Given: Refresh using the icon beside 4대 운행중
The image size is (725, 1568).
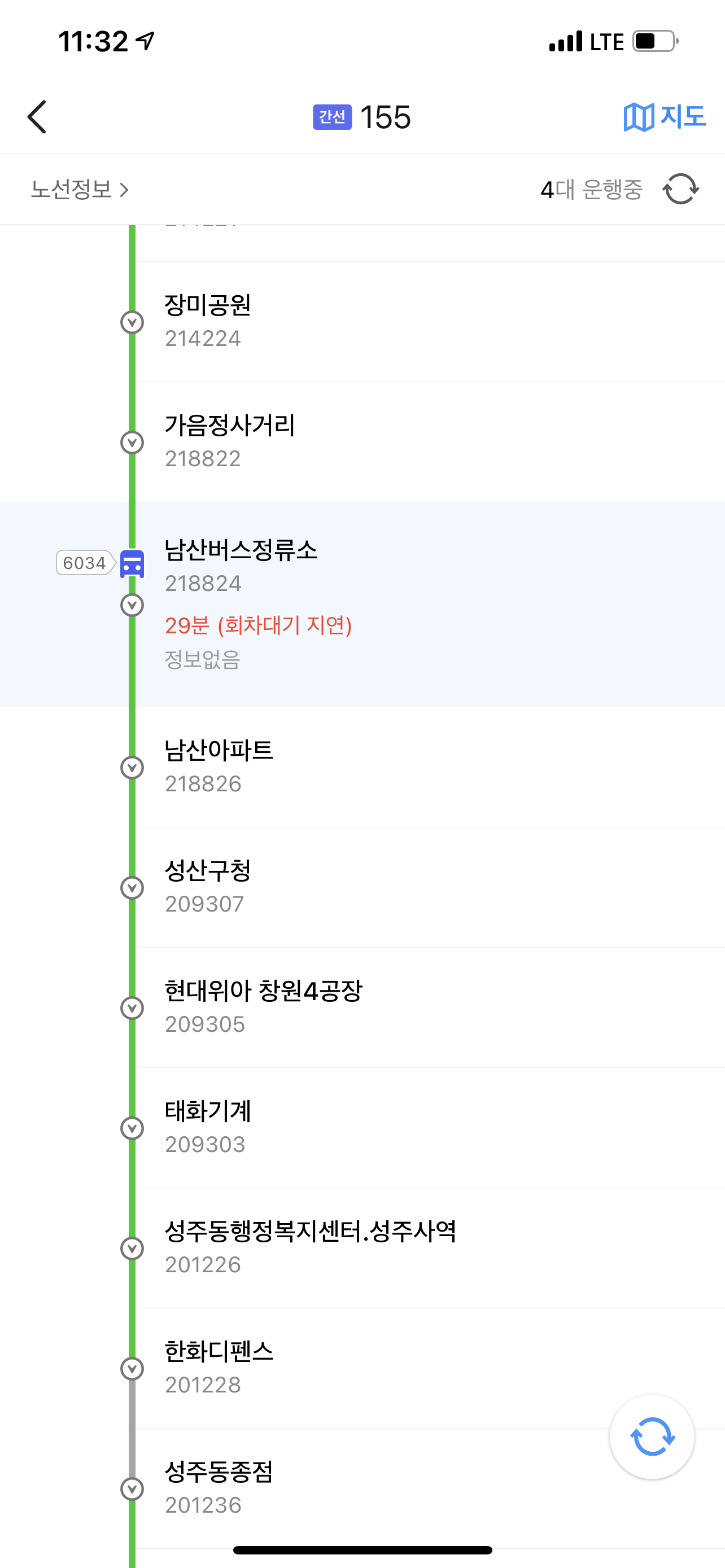Looking at the screenshot, I should [x=680, y=189].
